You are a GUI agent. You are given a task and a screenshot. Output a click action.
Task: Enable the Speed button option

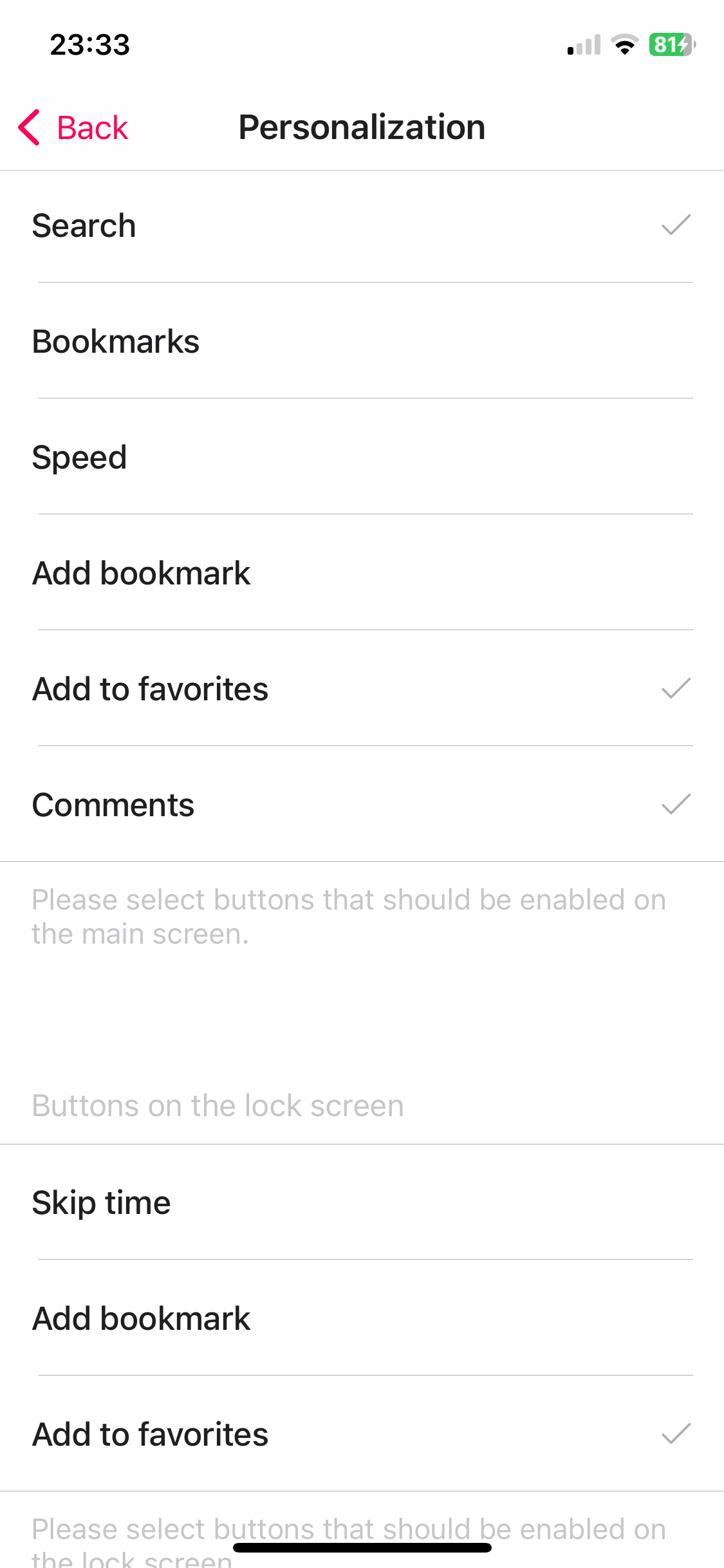coord(362,457)
